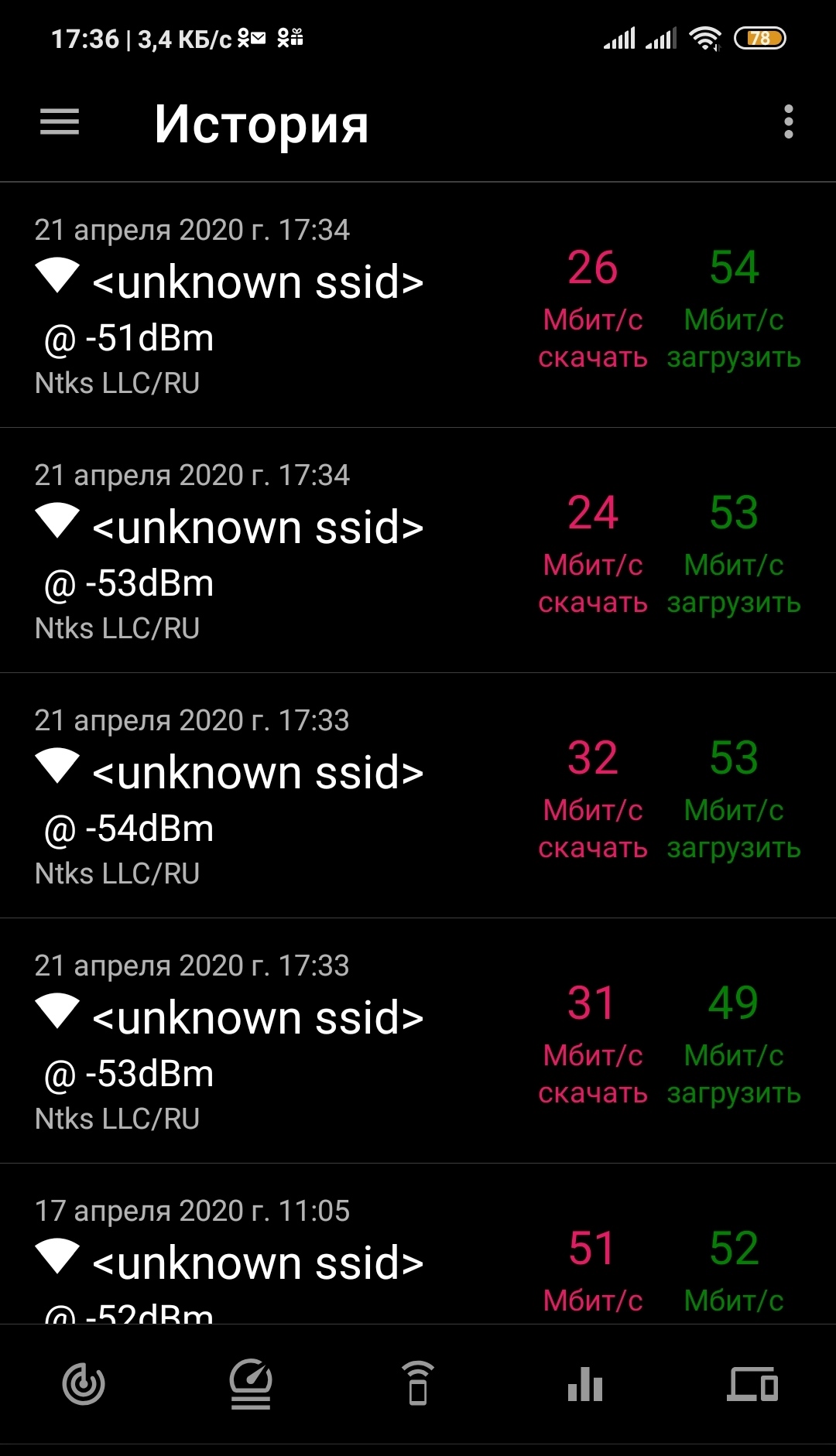Open the test result with 32 Мбит/с download
This screenshot has width=836, height=1456.
coord(418,796)
